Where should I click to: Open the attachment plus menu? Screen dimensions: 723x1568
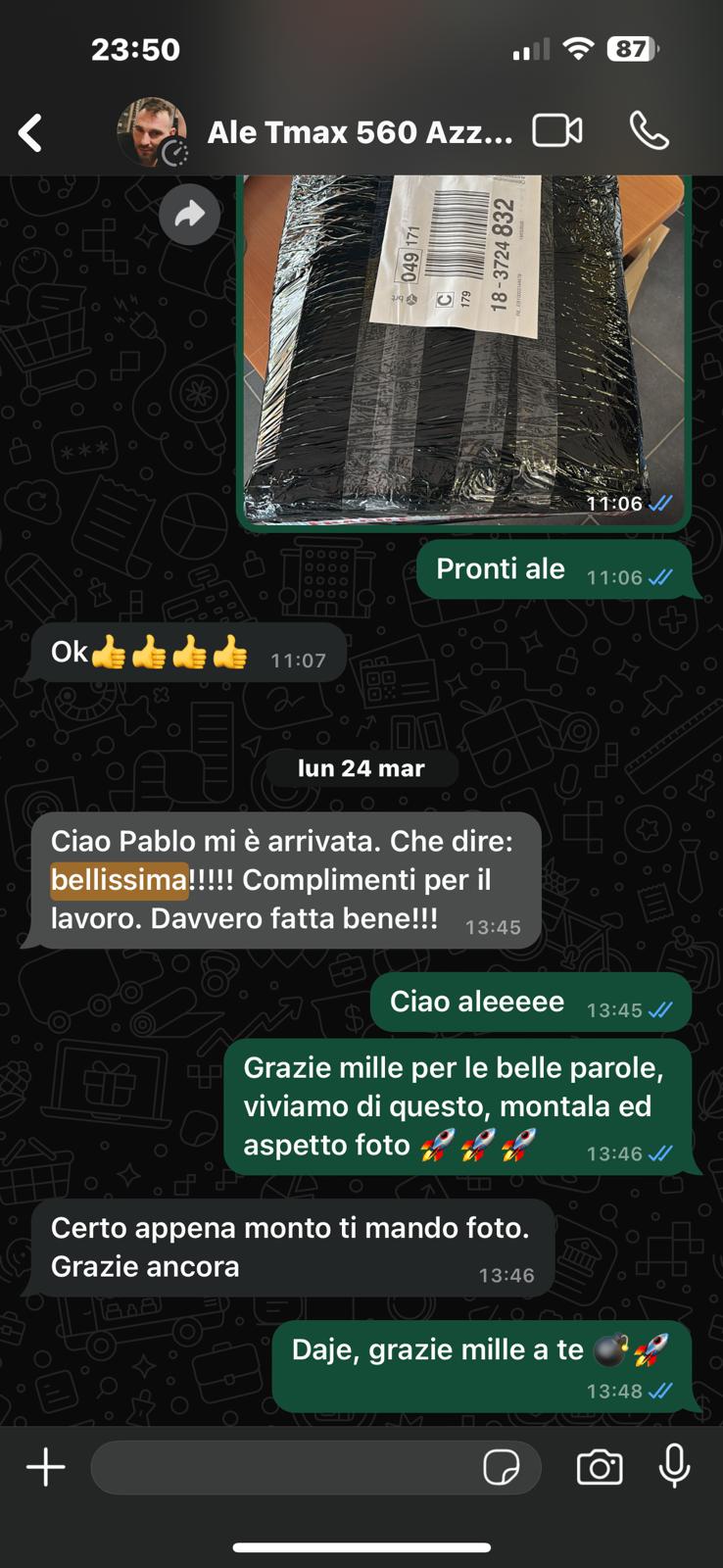(45, 1467)
